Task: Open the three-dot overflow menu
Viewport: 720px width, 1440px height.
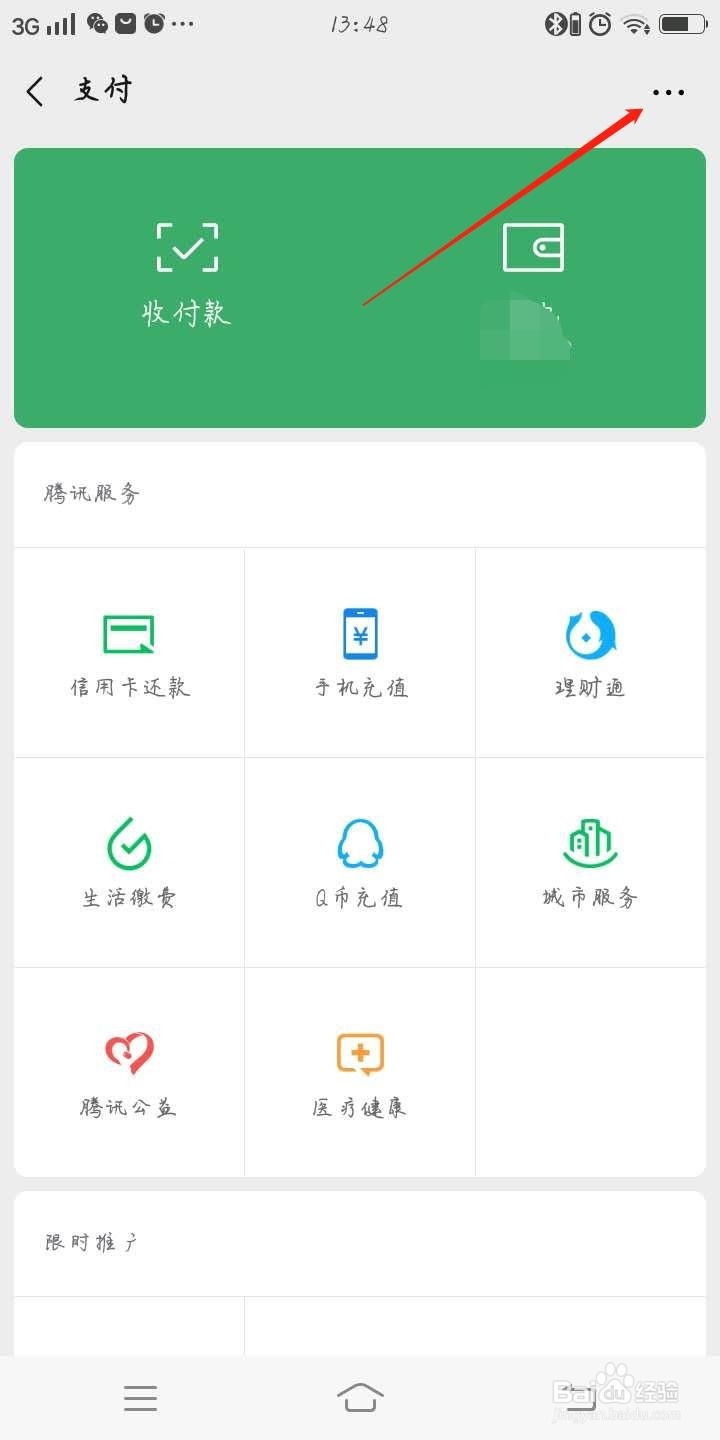Action: [x=668, y=92]
